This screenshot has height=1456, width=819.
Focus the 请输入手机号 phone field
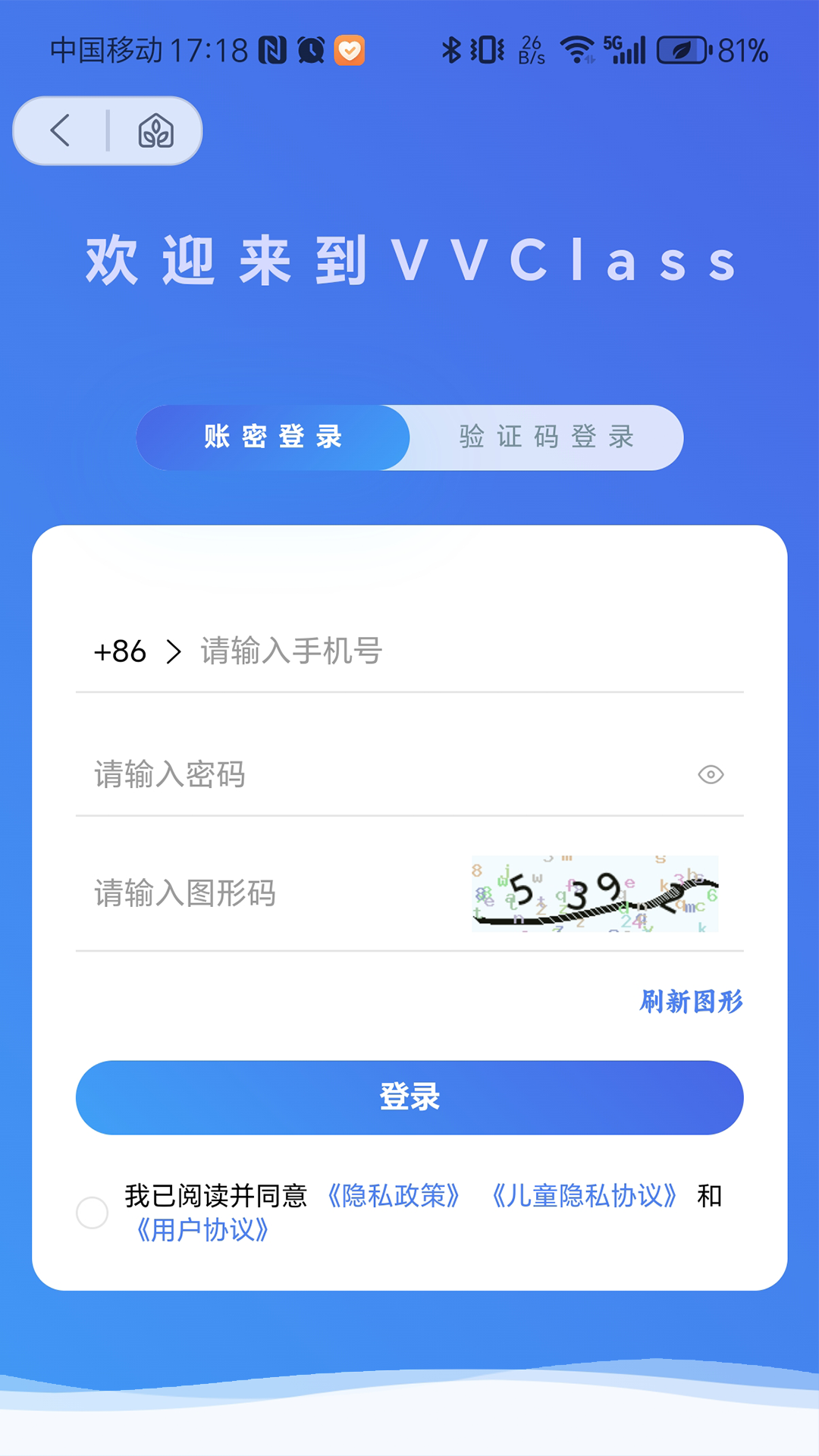pos(455,651)
